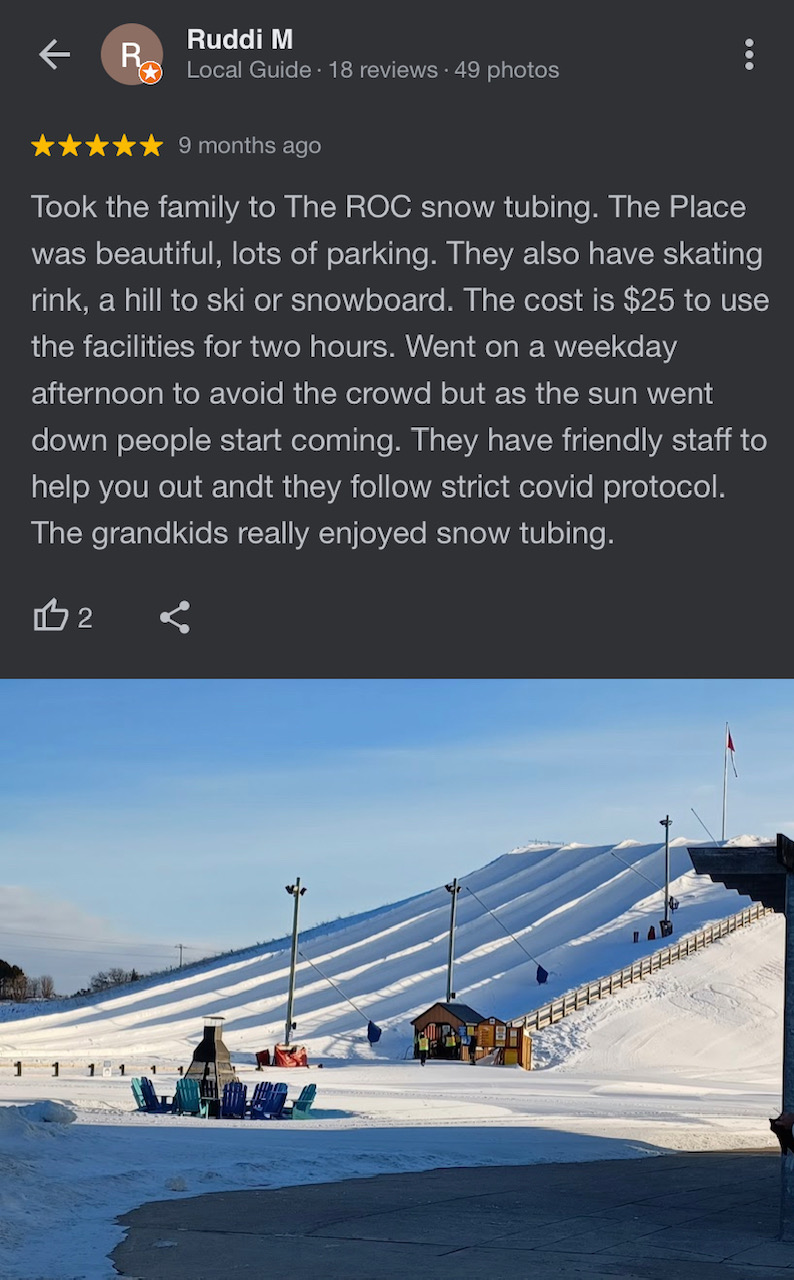The width and height of the screenshot is (794, 1280).
Task: Like Ruddi M's review
Action: [52, 617]
